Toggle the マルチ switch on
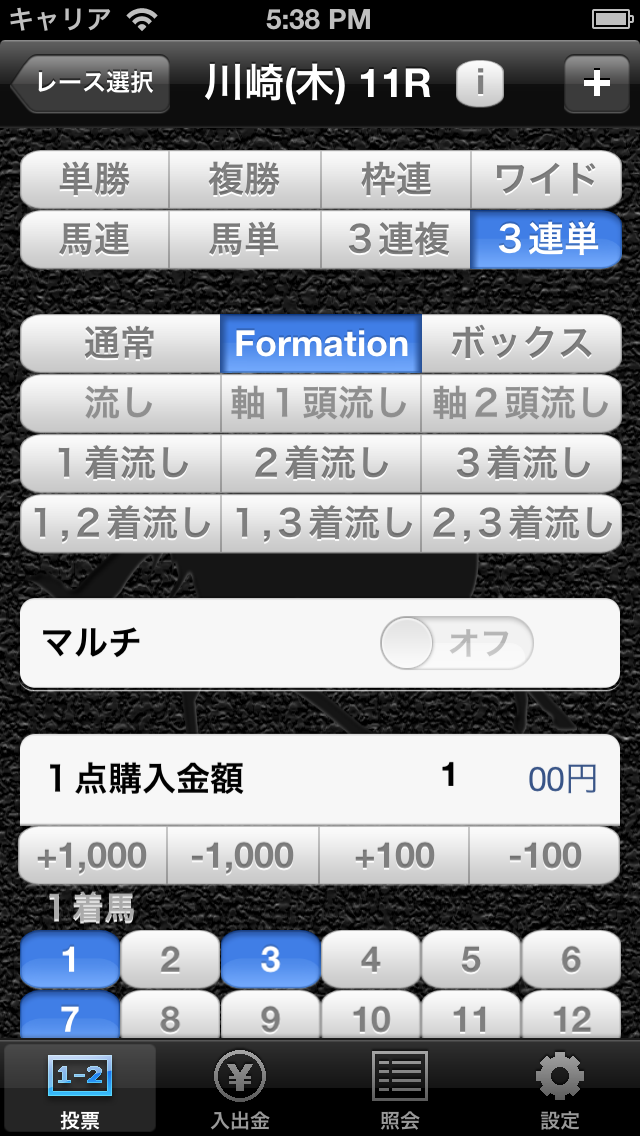The width and height of the screenshot is (640, 1136). [x=456, y=642]
